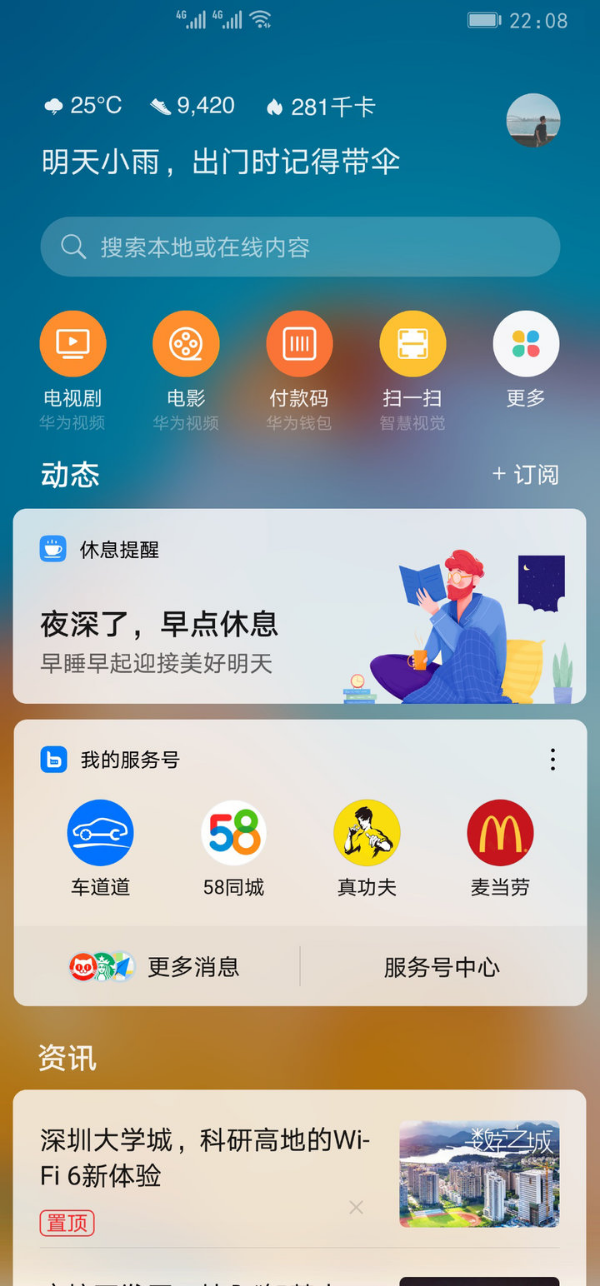Tap the search box for local or online content
Screen dimensions: 600x1286
(300, 247)
